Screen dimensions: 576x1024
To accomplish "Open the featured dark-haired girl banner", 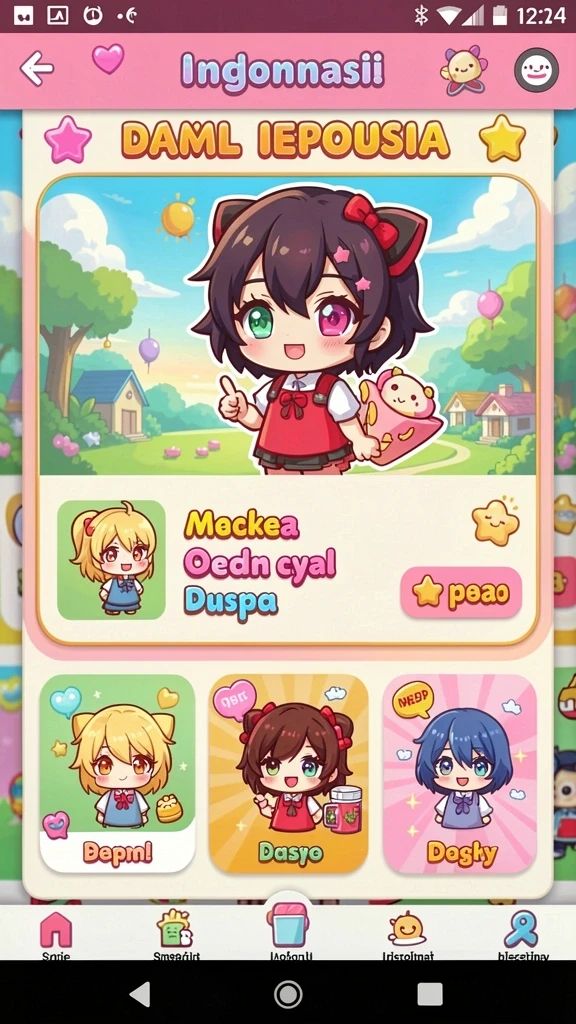I will (287, 326).
